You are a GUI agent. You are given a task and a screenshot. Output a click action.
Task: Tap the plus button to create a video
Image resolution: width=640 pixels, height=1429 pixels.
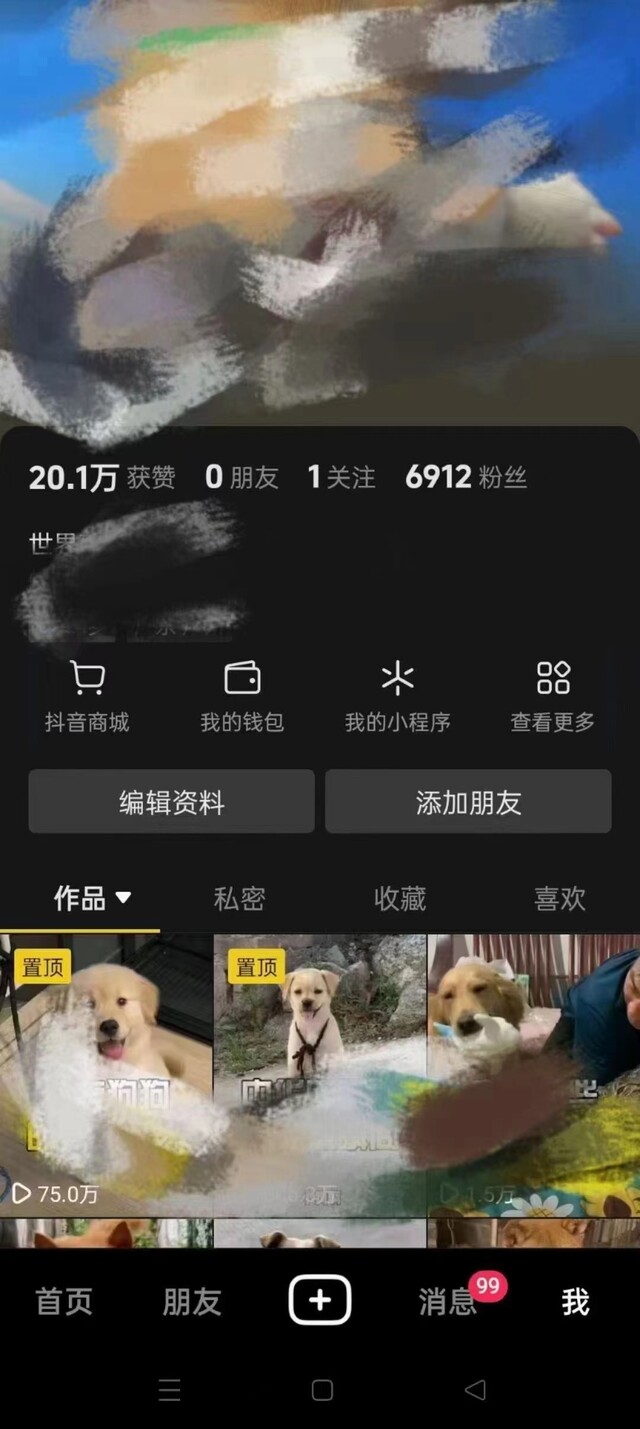(320, 1300)
